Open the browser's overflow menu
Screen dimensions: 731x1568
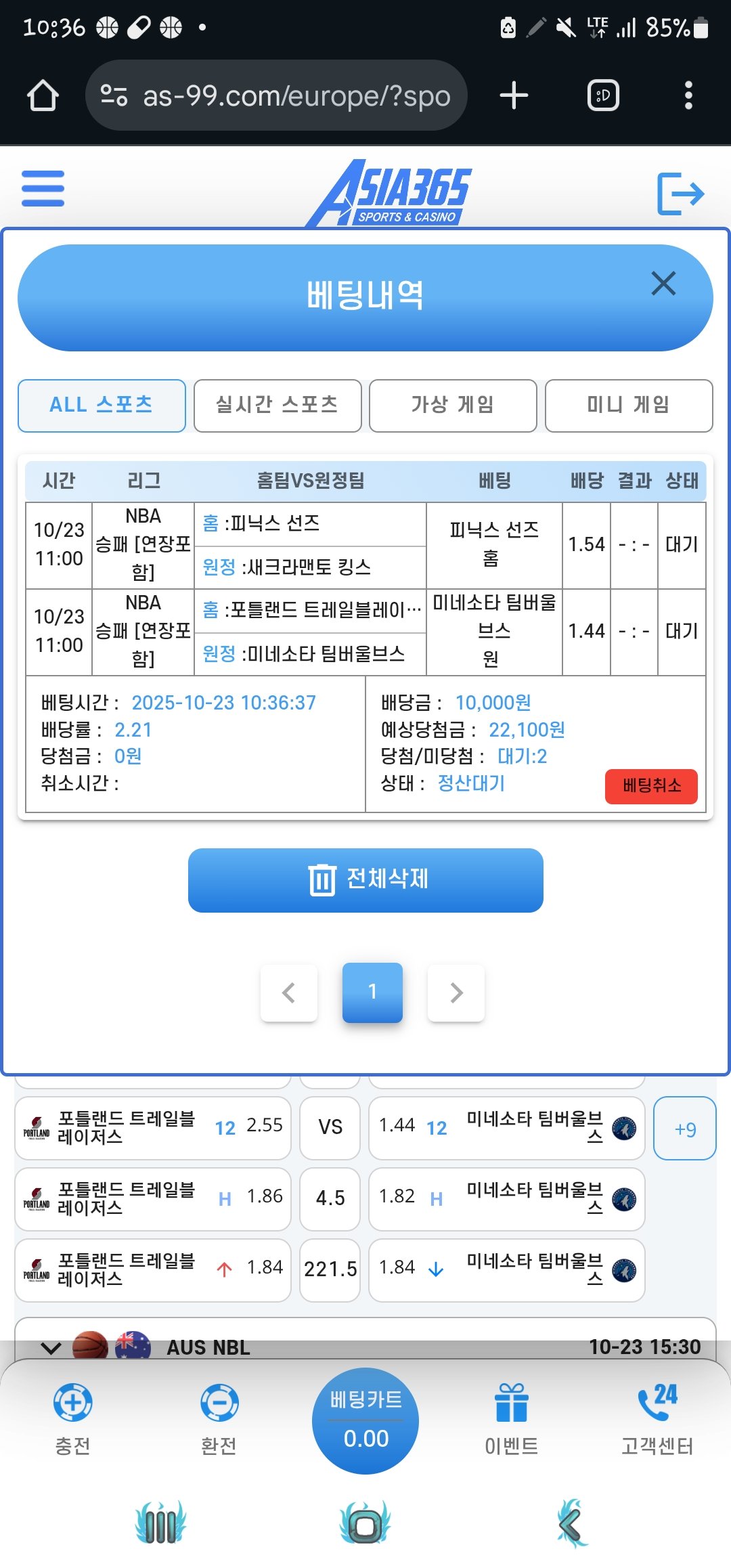(x=688, y=95)
